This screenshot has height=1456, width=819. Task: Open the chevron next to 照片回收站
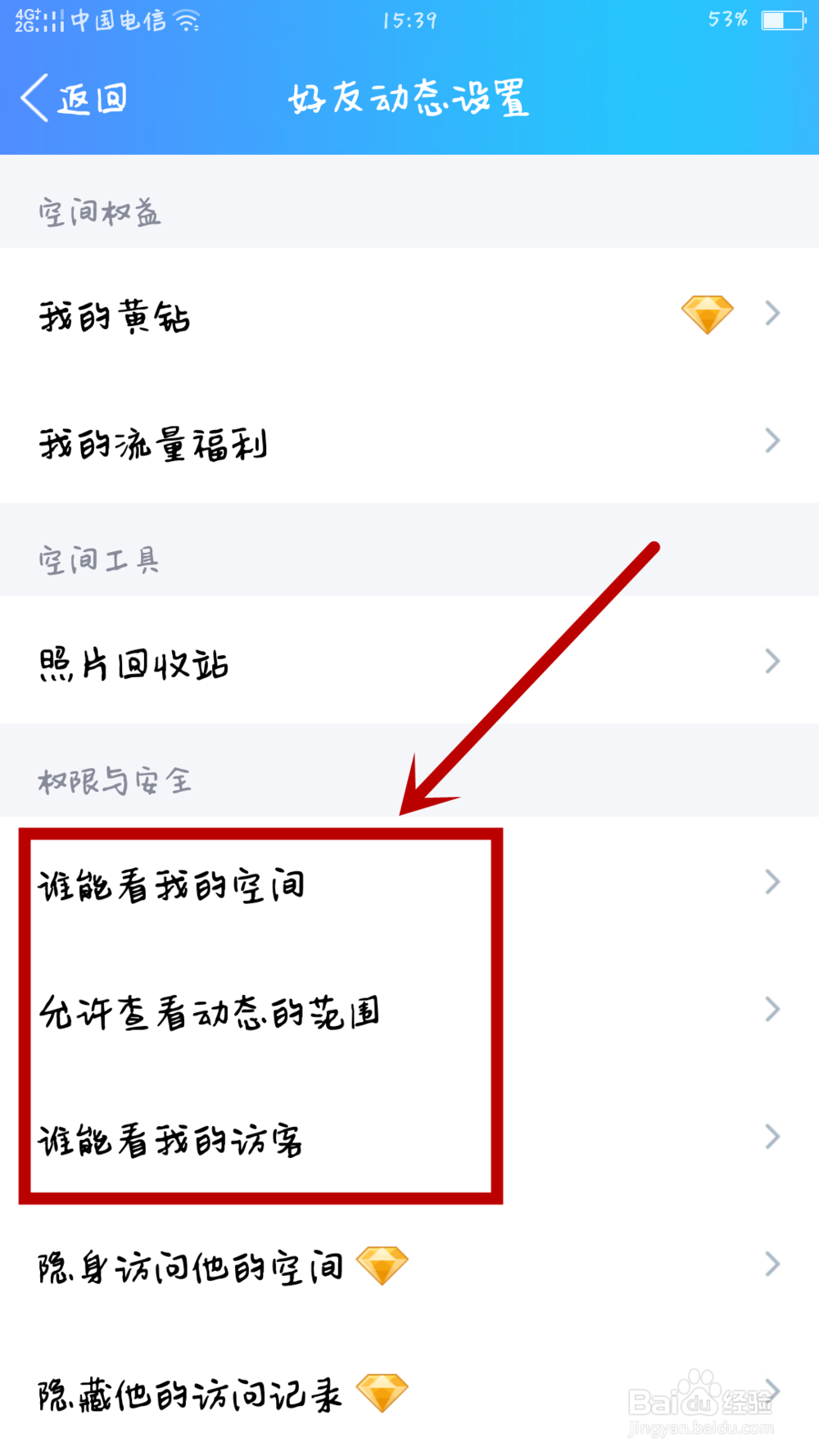tap(771, 660)
